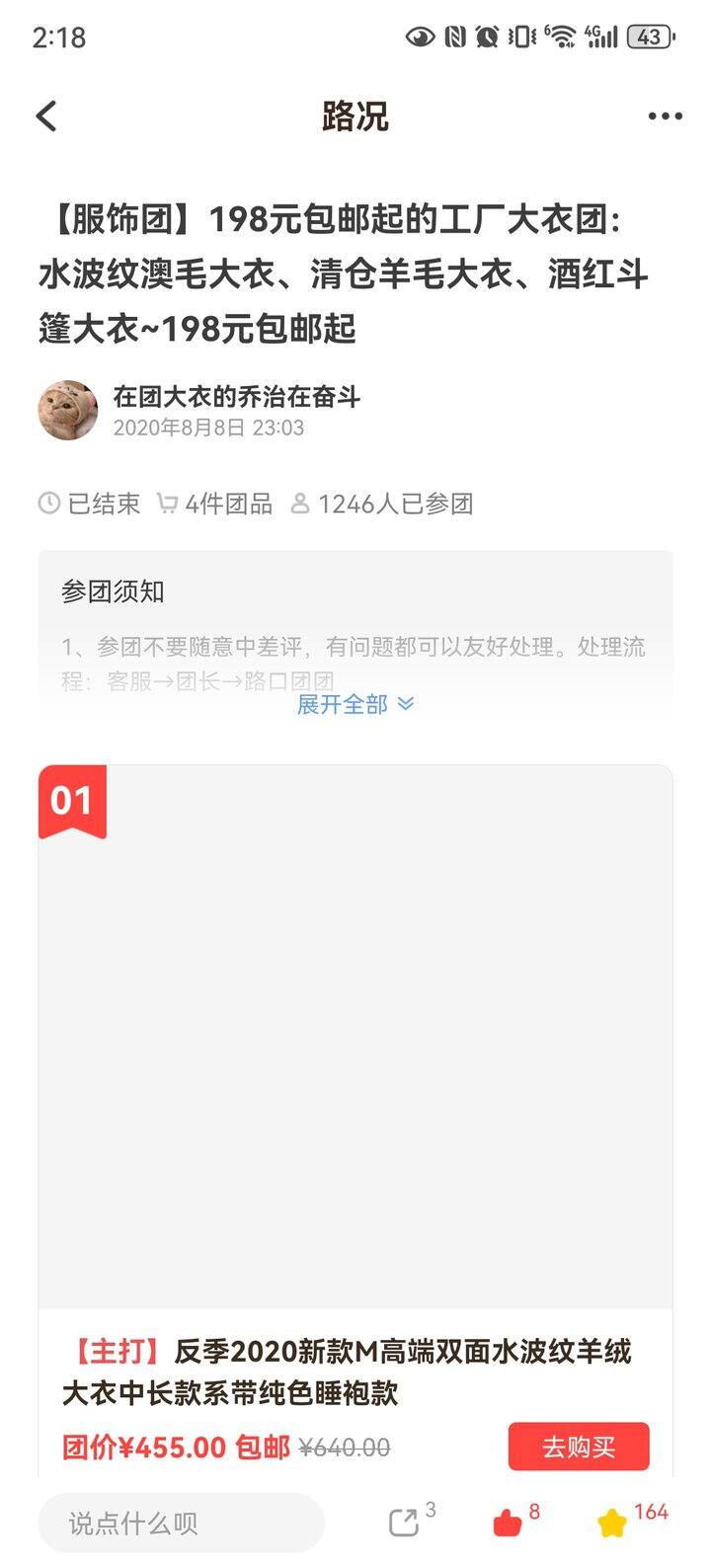
Task: Click the clock icon beside 已结束
Action: point(47,503)
